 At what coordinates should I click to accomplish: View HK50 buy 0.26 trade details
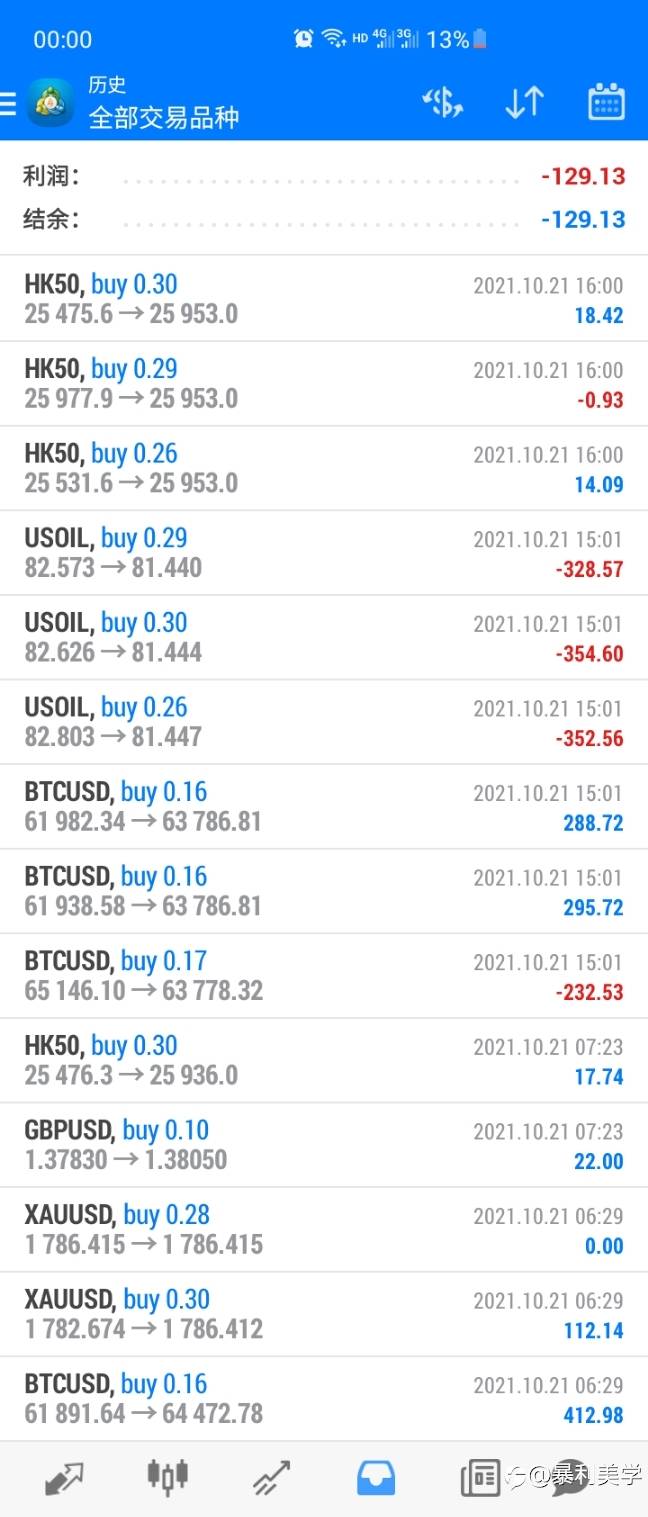coord(324,468)
